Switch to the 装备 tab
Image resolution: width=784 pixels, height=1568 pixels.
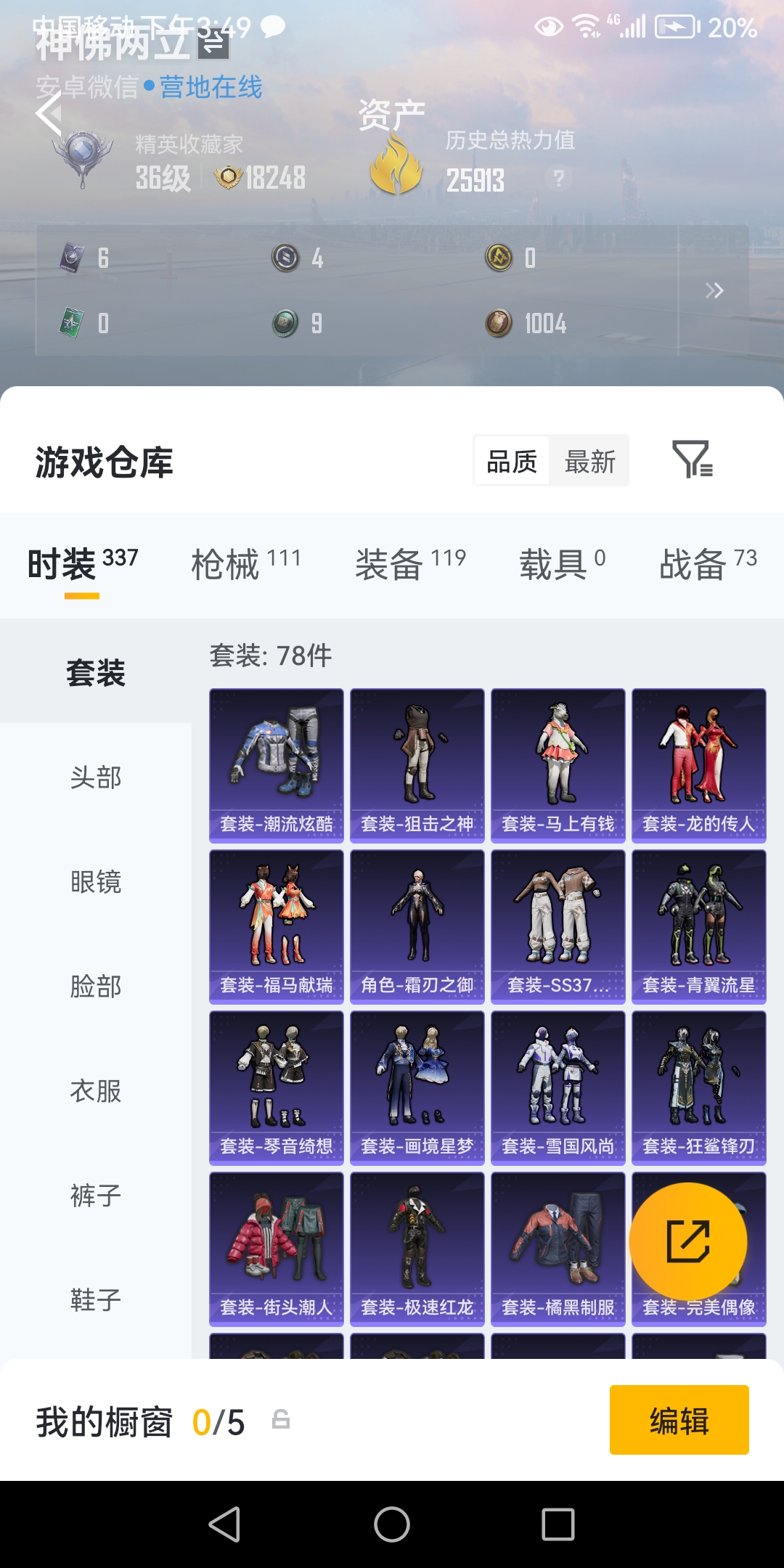click(x=410, y=564)
